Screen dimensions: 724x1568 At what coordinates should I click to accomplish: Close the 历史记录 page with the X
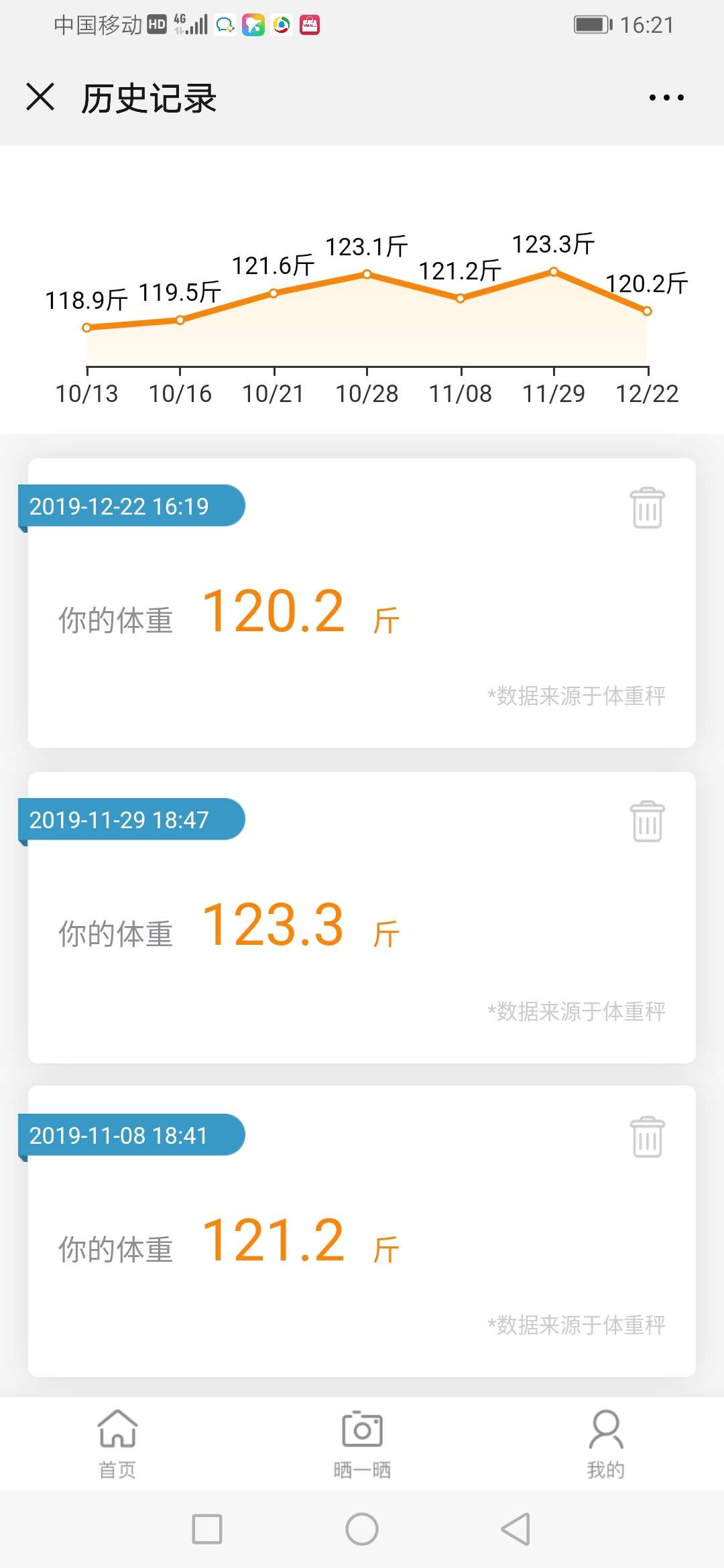[42, 96]
